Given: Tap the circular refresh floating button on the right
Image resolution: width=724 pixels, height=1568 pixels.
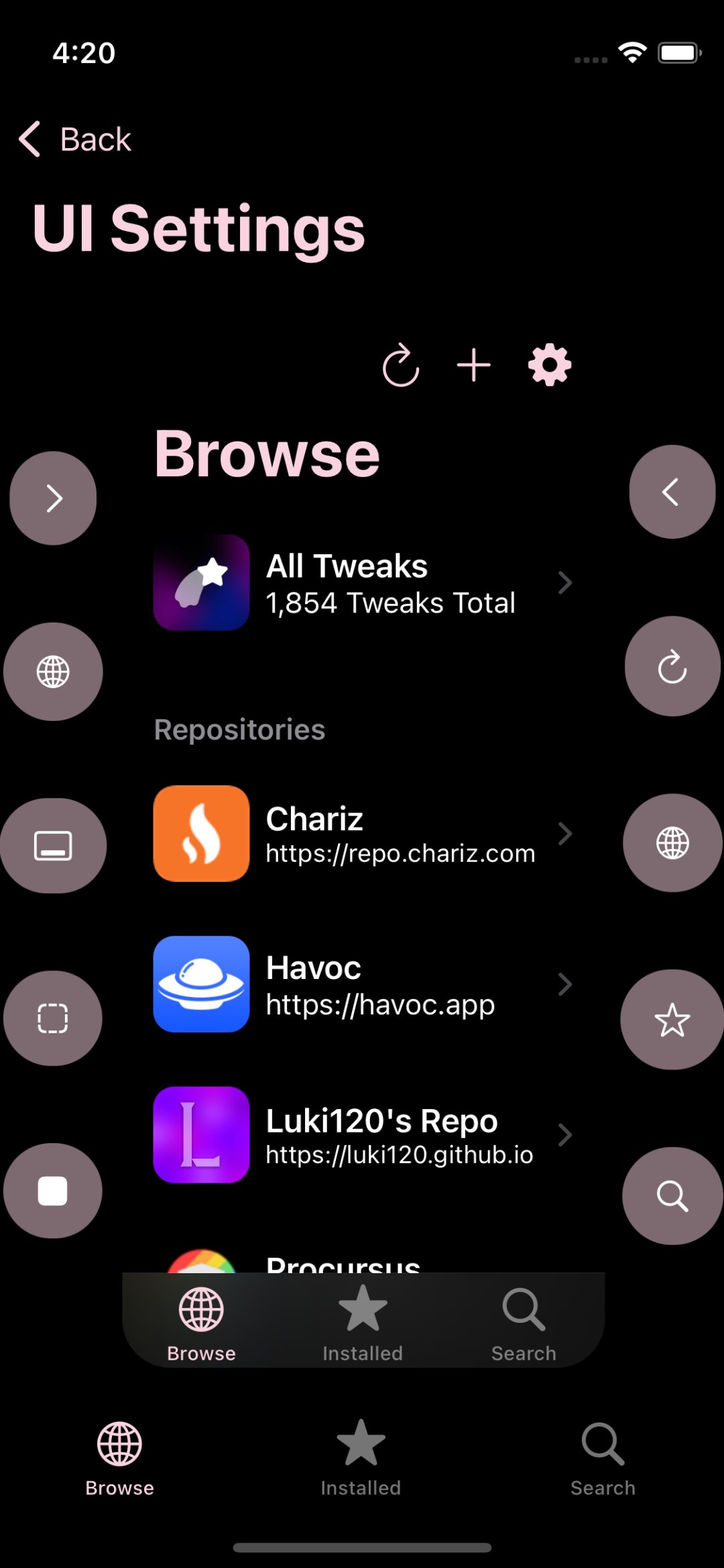Looking at the screenshot, I should coord(672,666).
